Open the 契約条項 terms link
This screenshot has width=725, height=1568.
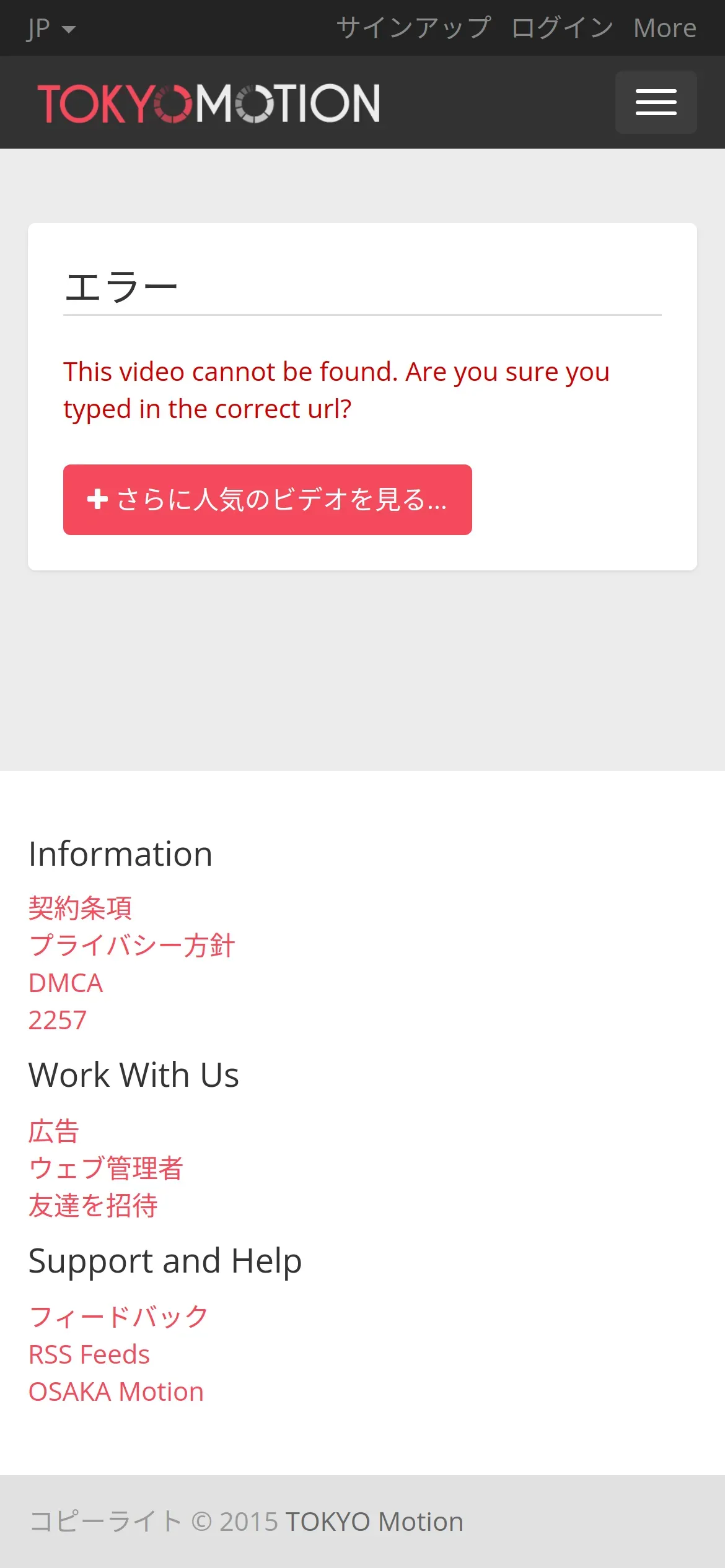pos(80,908)
